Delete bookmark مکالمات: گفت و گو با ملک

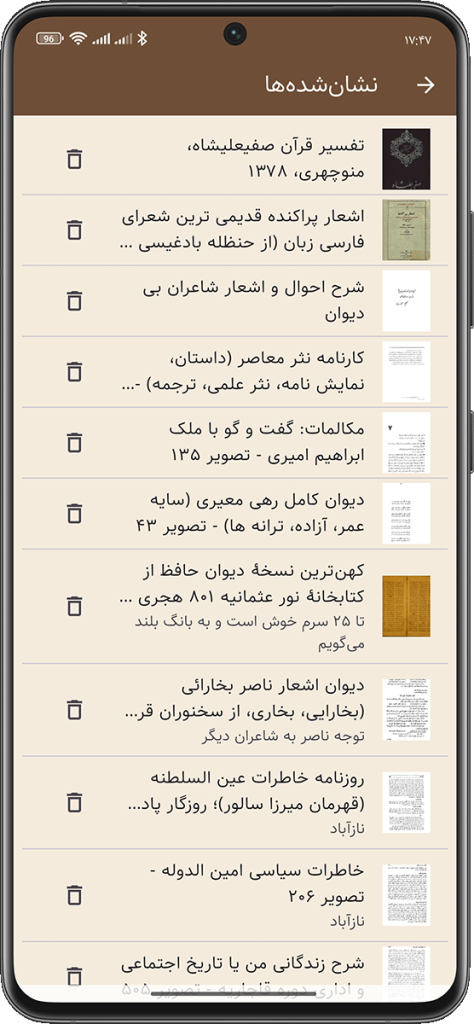(74, 443)
